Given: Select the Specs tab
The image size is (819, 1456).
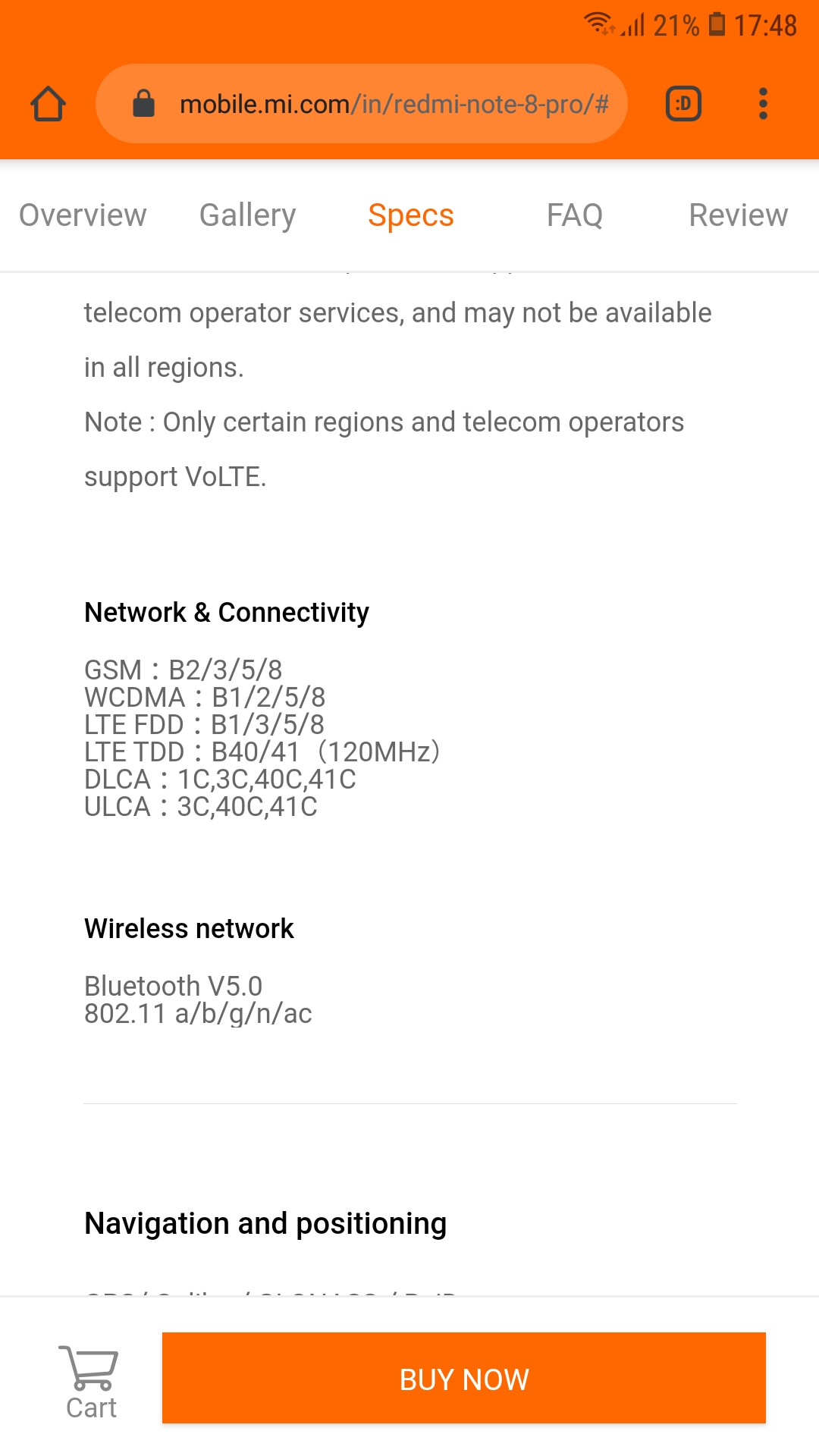Looking at the screenshot, I should pyautogui.click(x=411, y=215).
